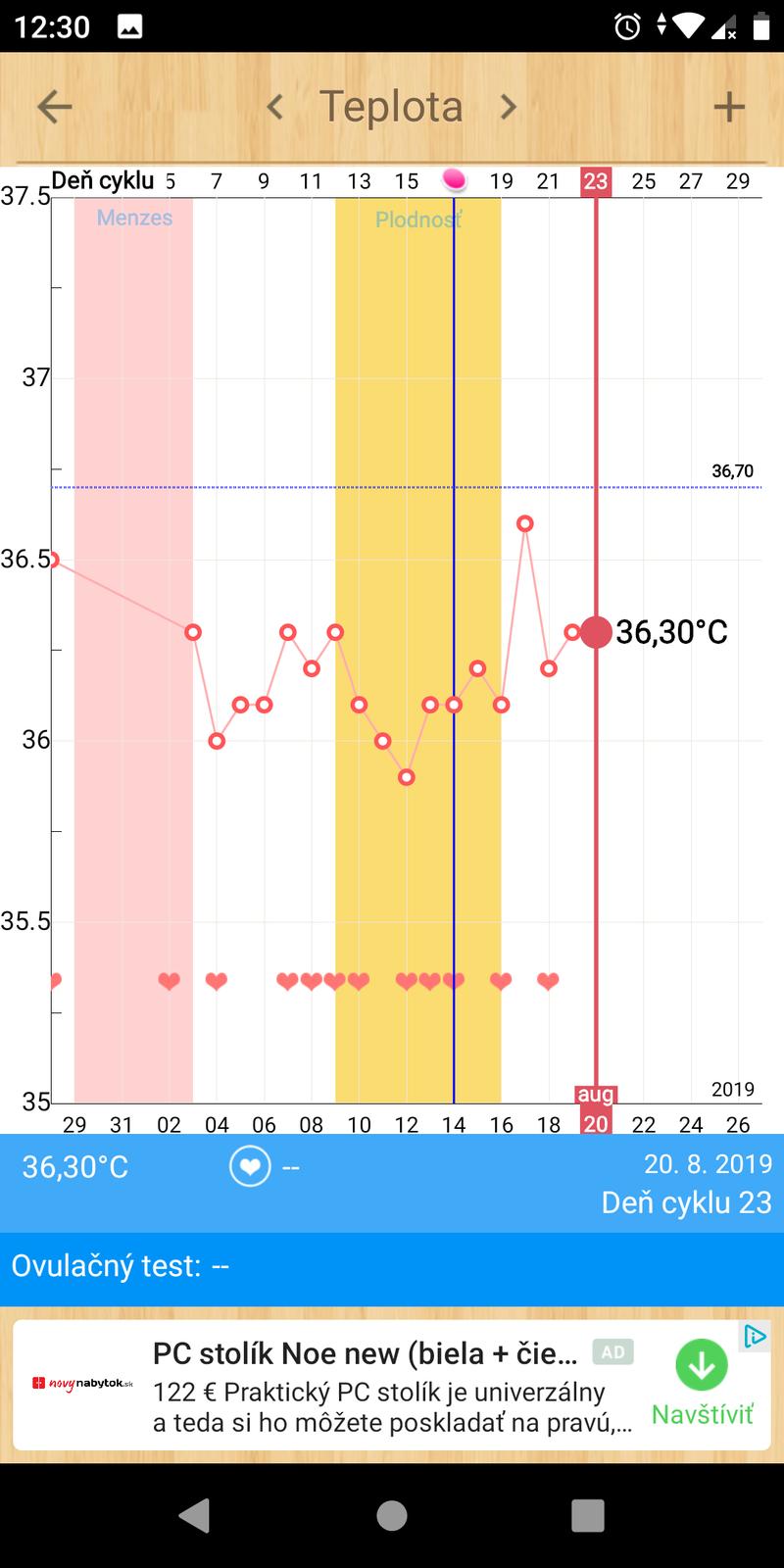
Task: Switch to the next chart type
Action: coord(508,106)
